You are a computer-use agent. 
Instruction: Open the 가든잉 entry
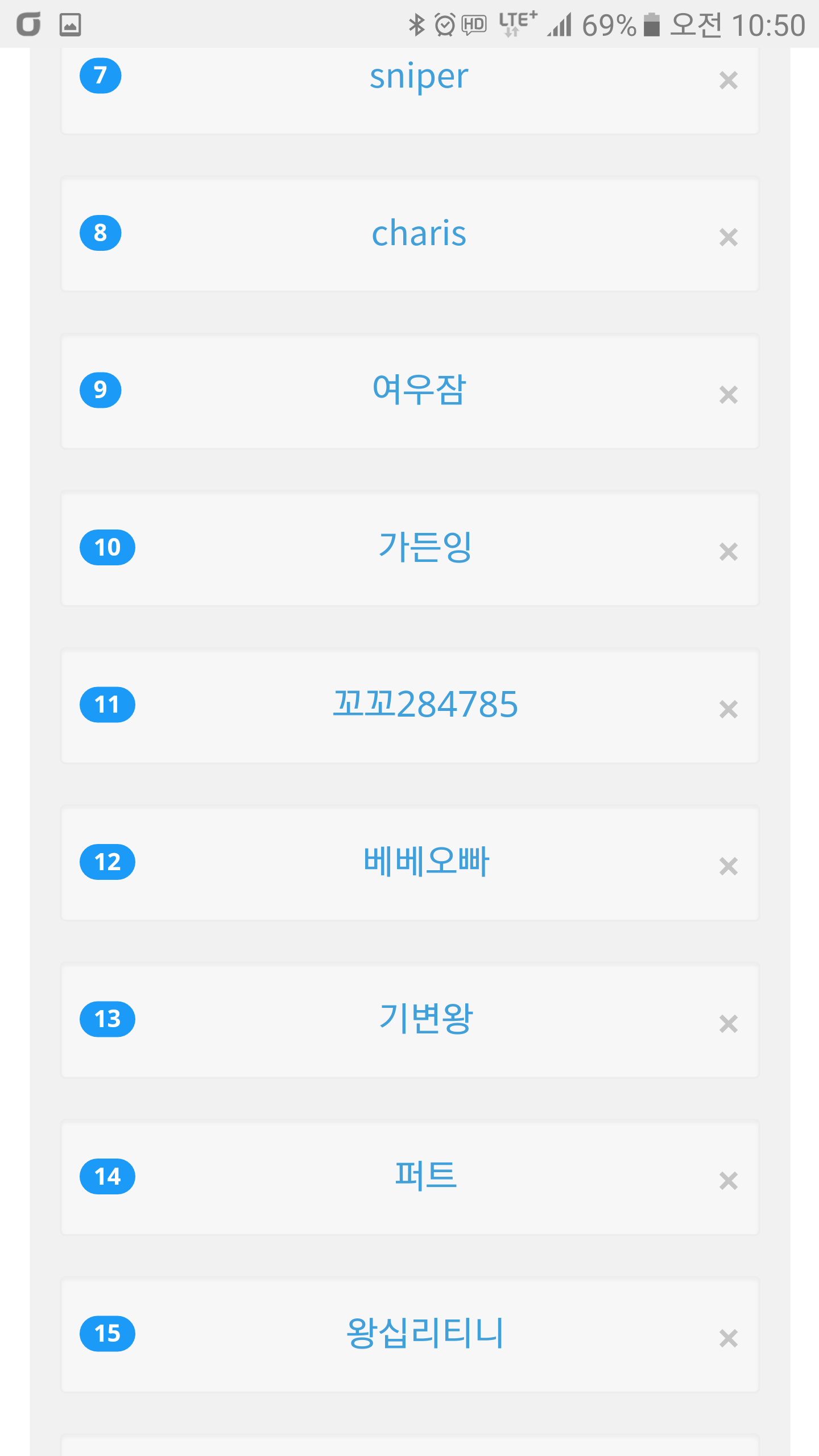point(425,548)
